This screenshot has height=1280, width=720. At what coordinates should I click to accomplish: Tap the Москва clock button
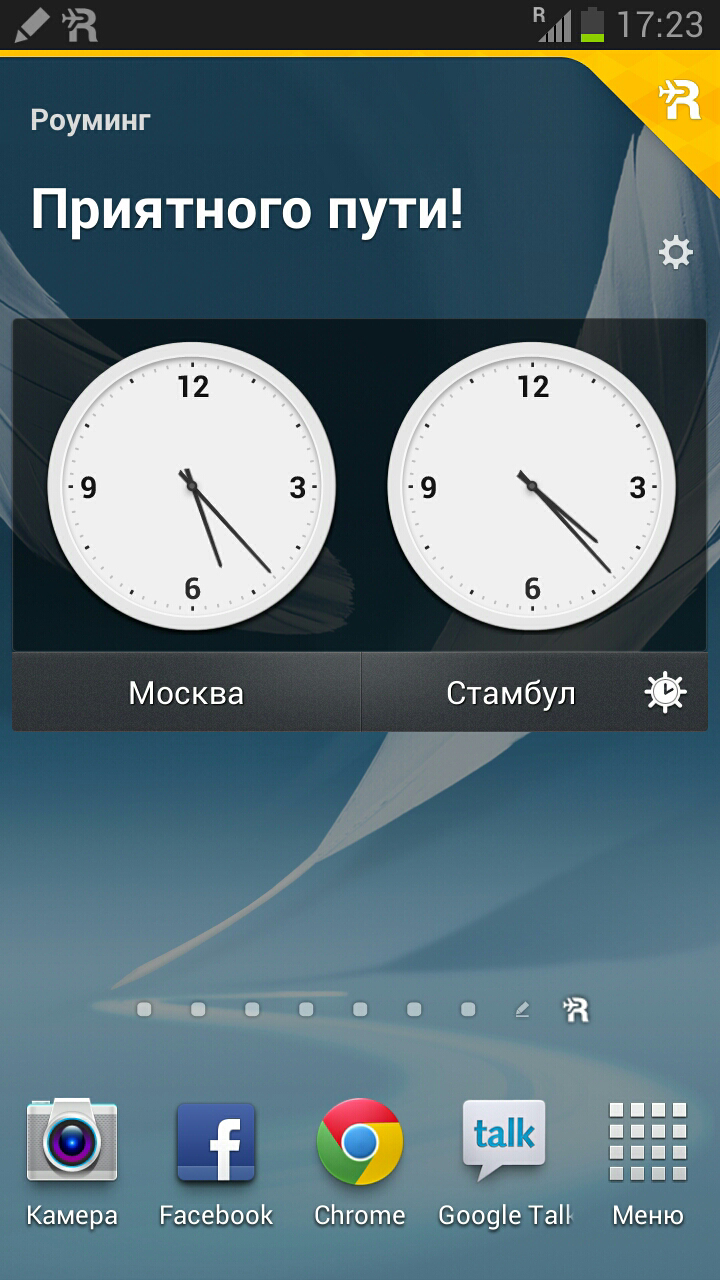pos(186,692)
